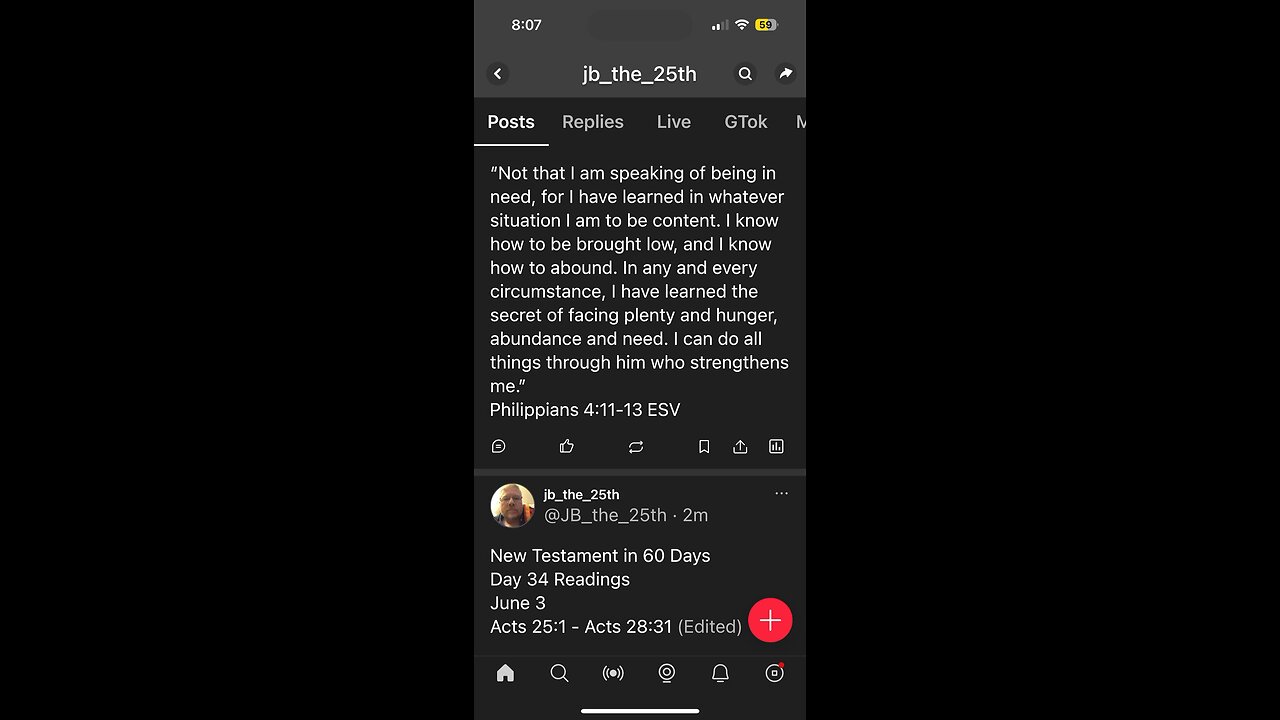Viewport: 1280px width, 720px height.
Task: Open the GTok tab
Action: (745, 122)
